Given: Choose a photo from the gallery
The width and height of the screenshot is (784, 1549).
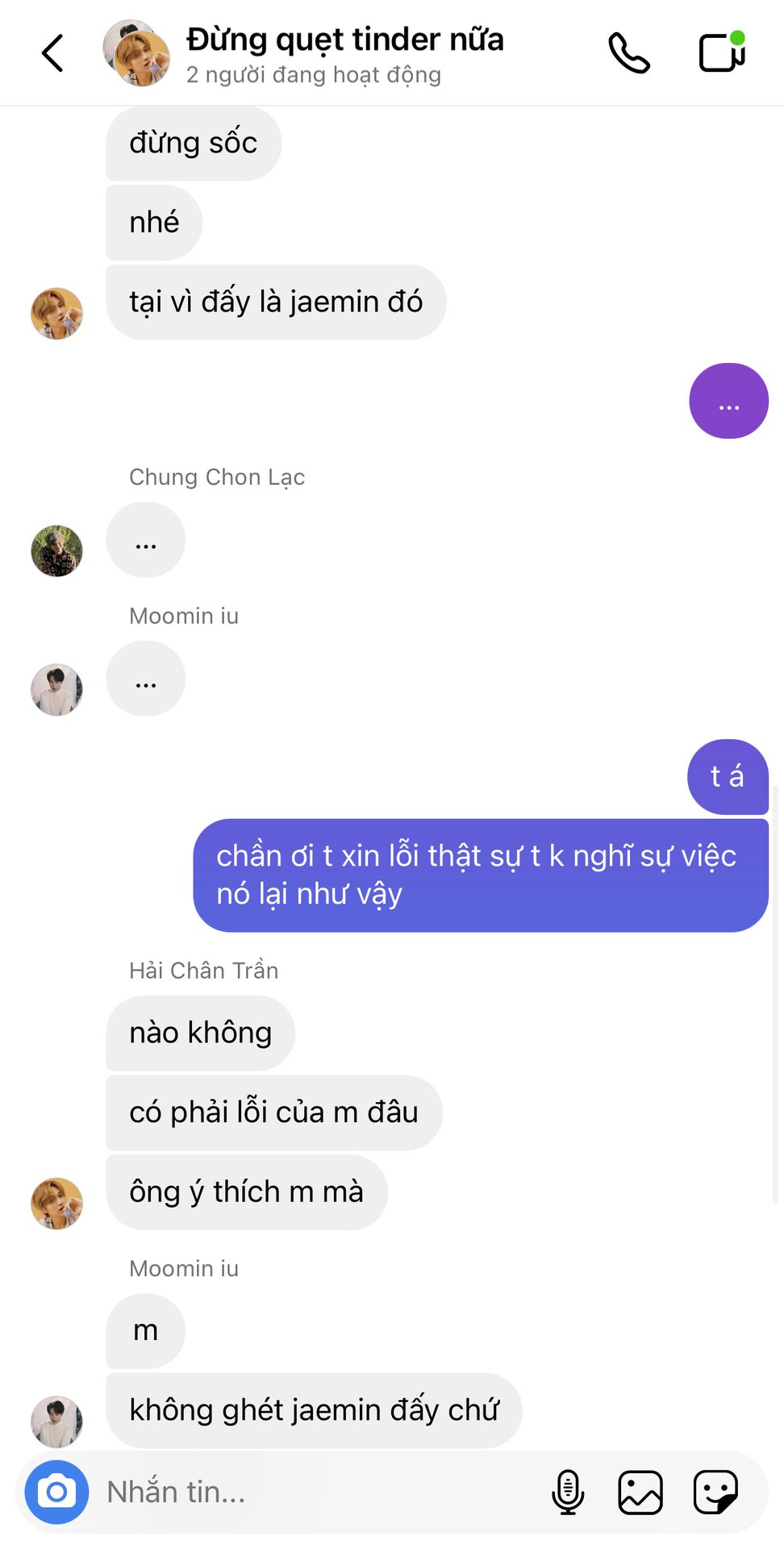Looking at the screenshot, I should 640,1492.
